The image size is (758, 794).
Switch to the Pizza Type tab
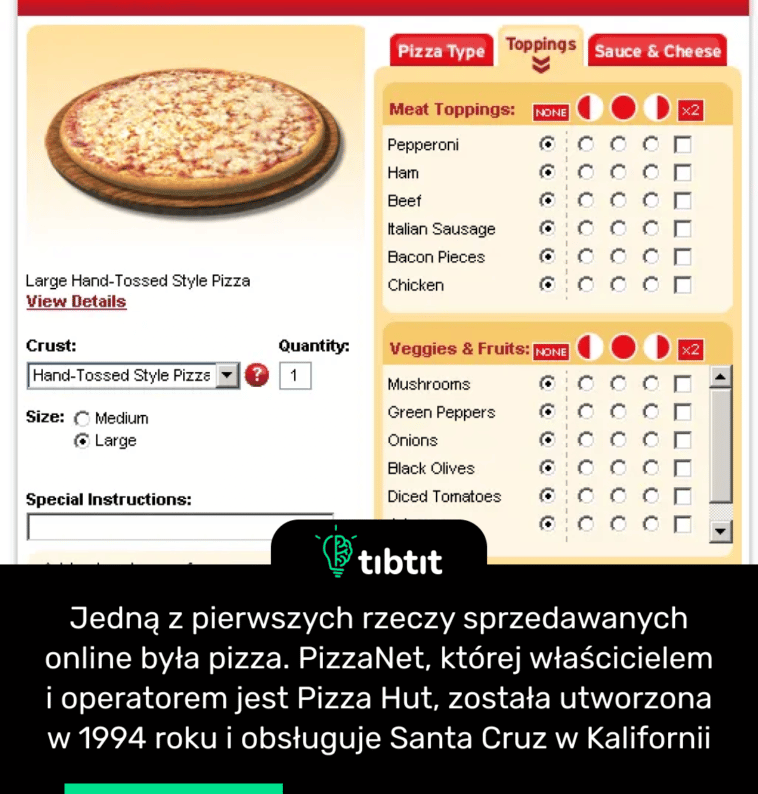click(440, 50)
